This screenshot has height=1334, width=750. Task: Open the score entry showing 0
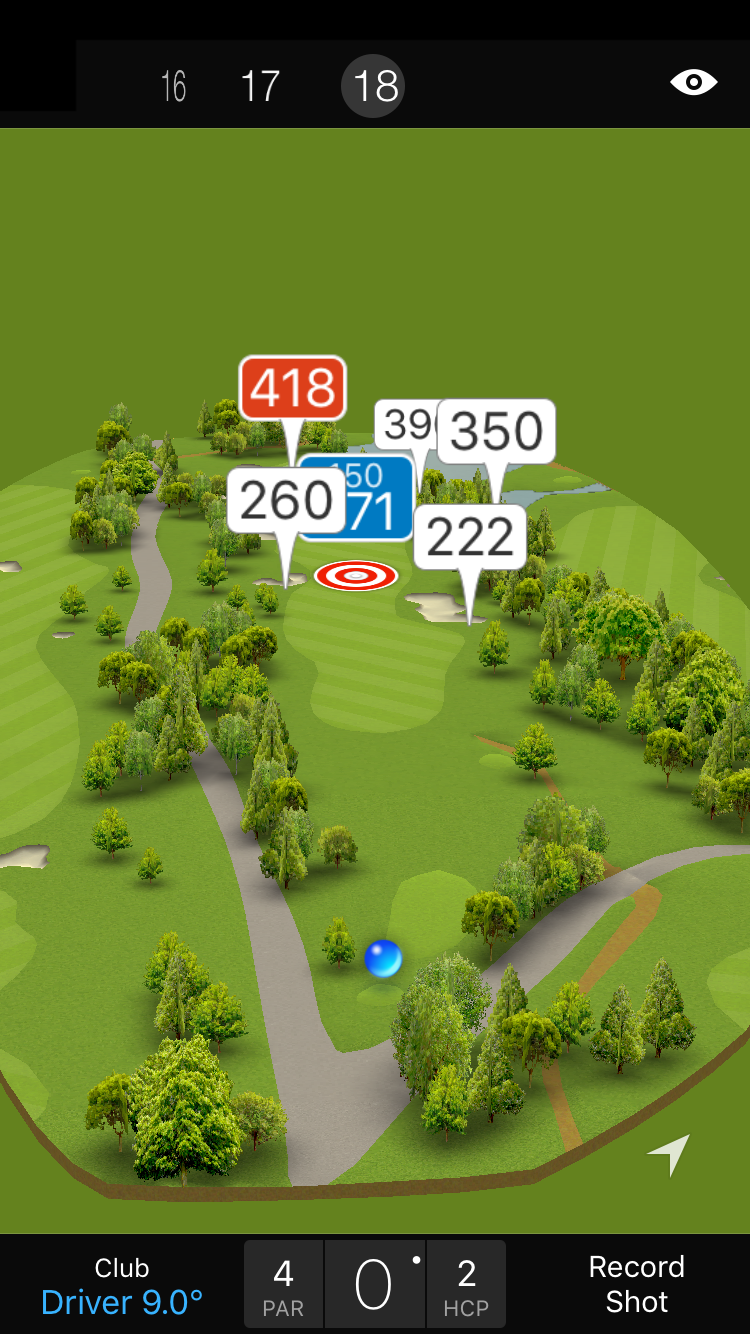[375, 1286]
